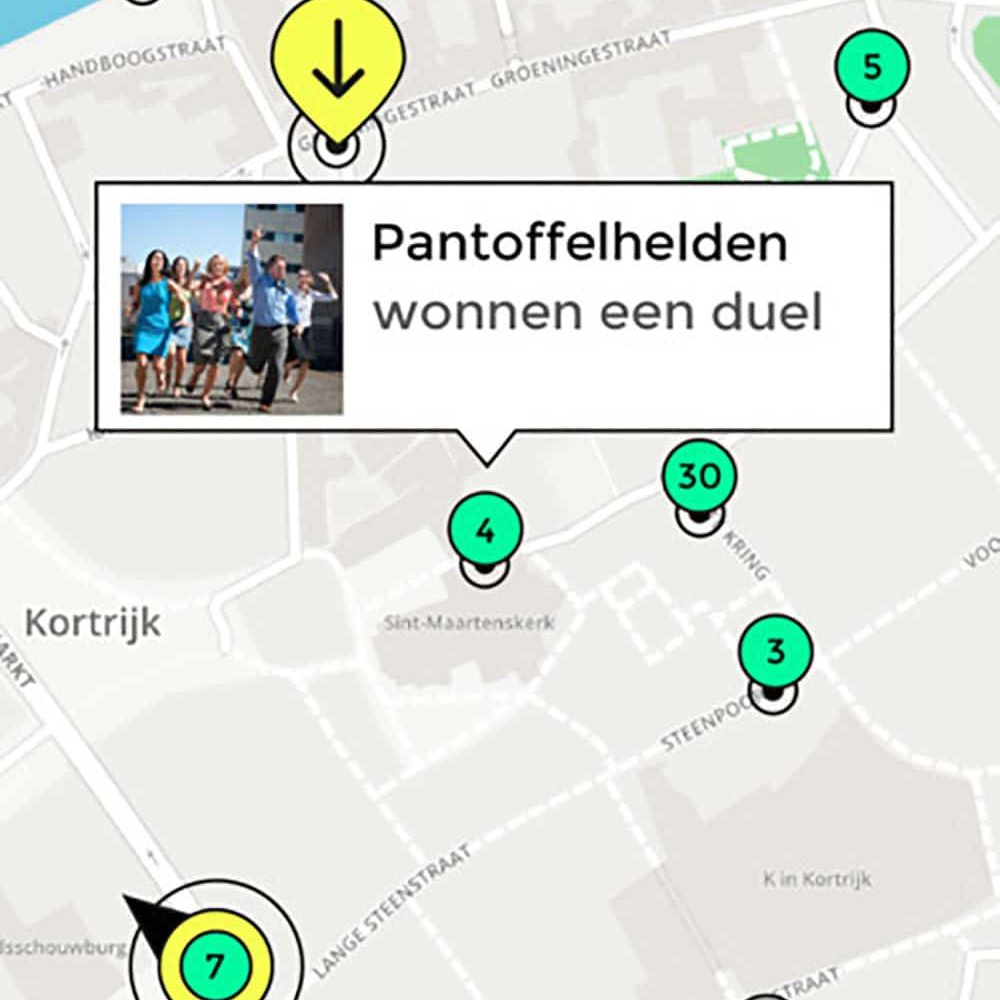Select map marker number 5
1000x1000 pixels.
pos(872,69)
